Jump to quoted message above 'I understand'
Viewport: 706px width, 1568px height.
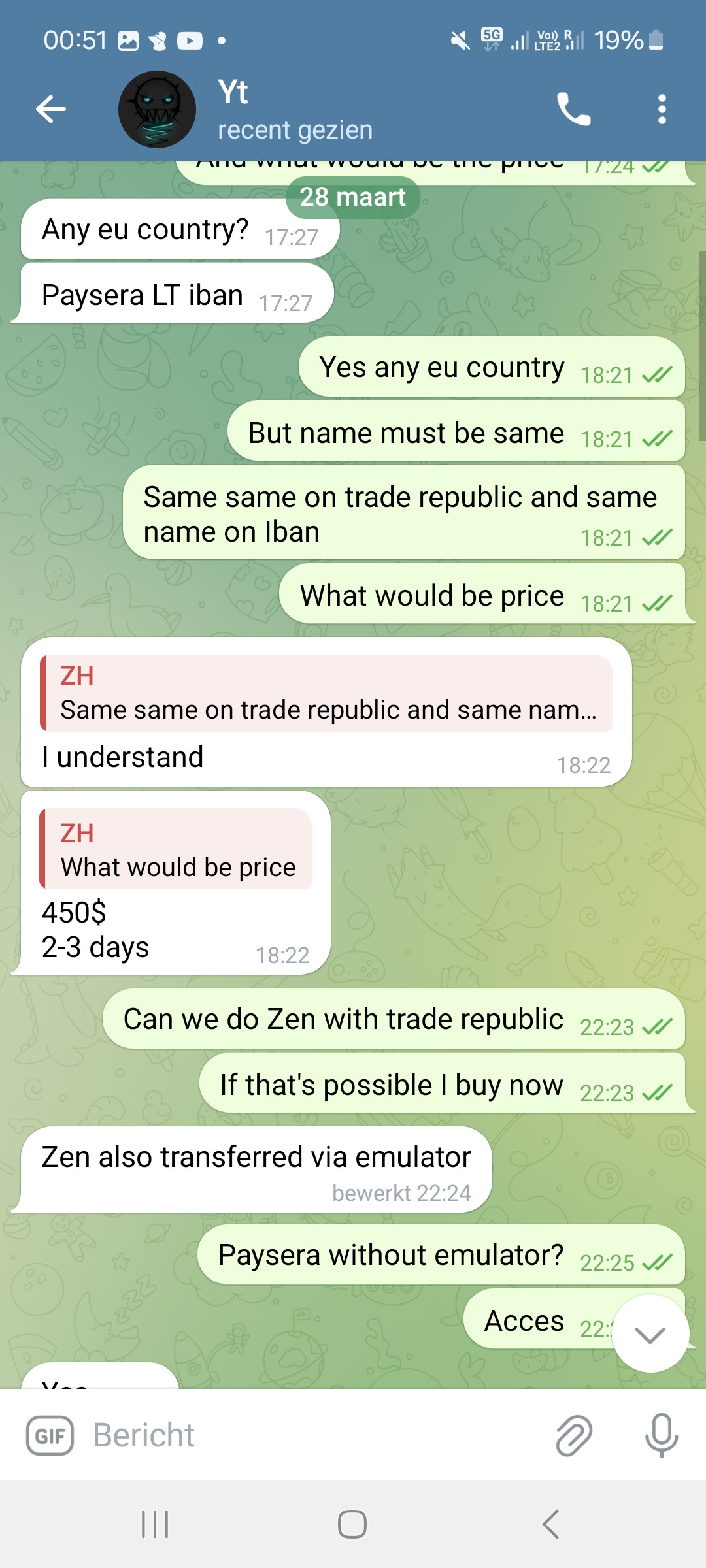tap(327, 693)
